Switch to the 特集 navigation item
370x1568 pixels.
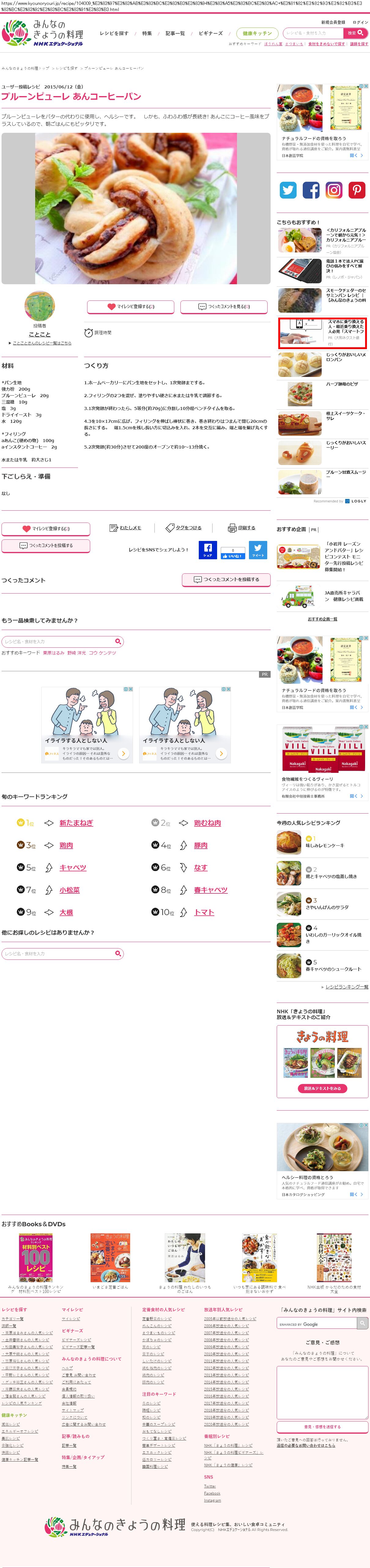click(147, 33)
